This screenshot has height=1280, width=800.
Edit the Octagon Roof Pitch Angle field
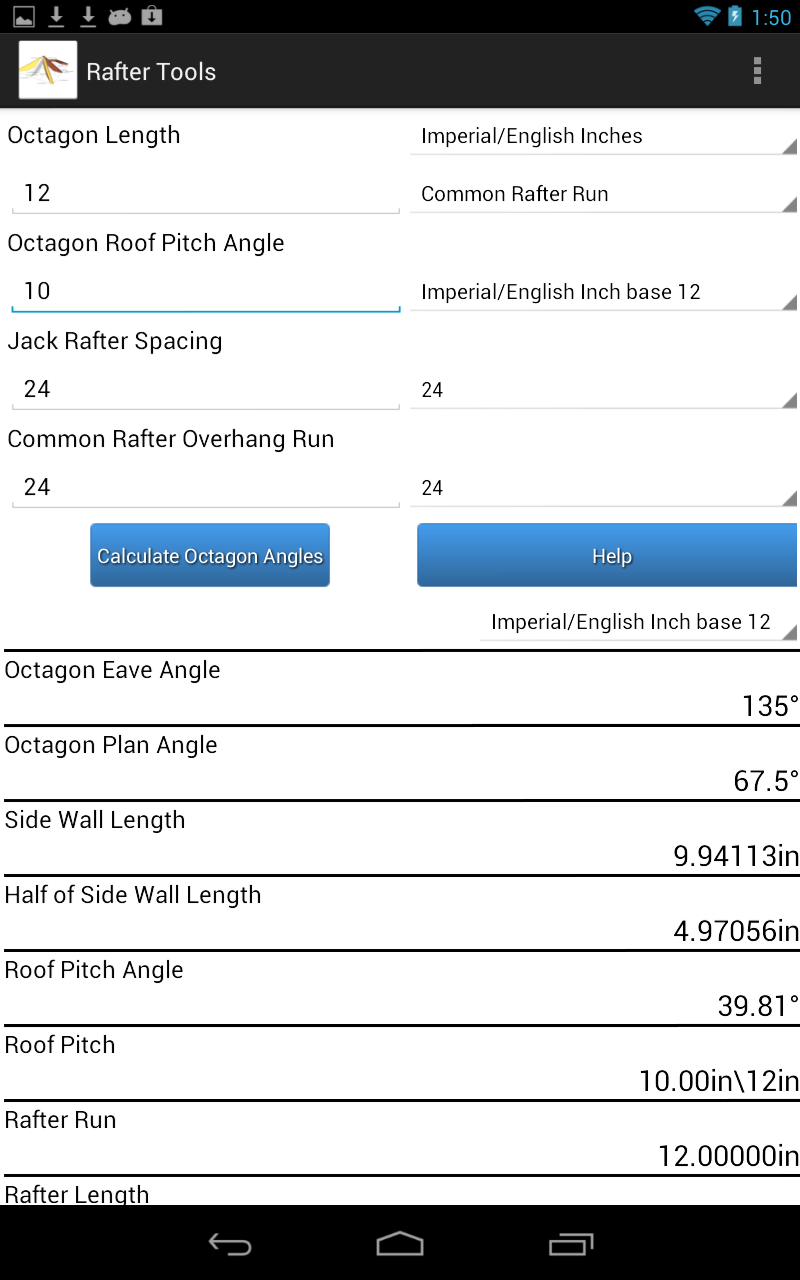coord(206,291)
